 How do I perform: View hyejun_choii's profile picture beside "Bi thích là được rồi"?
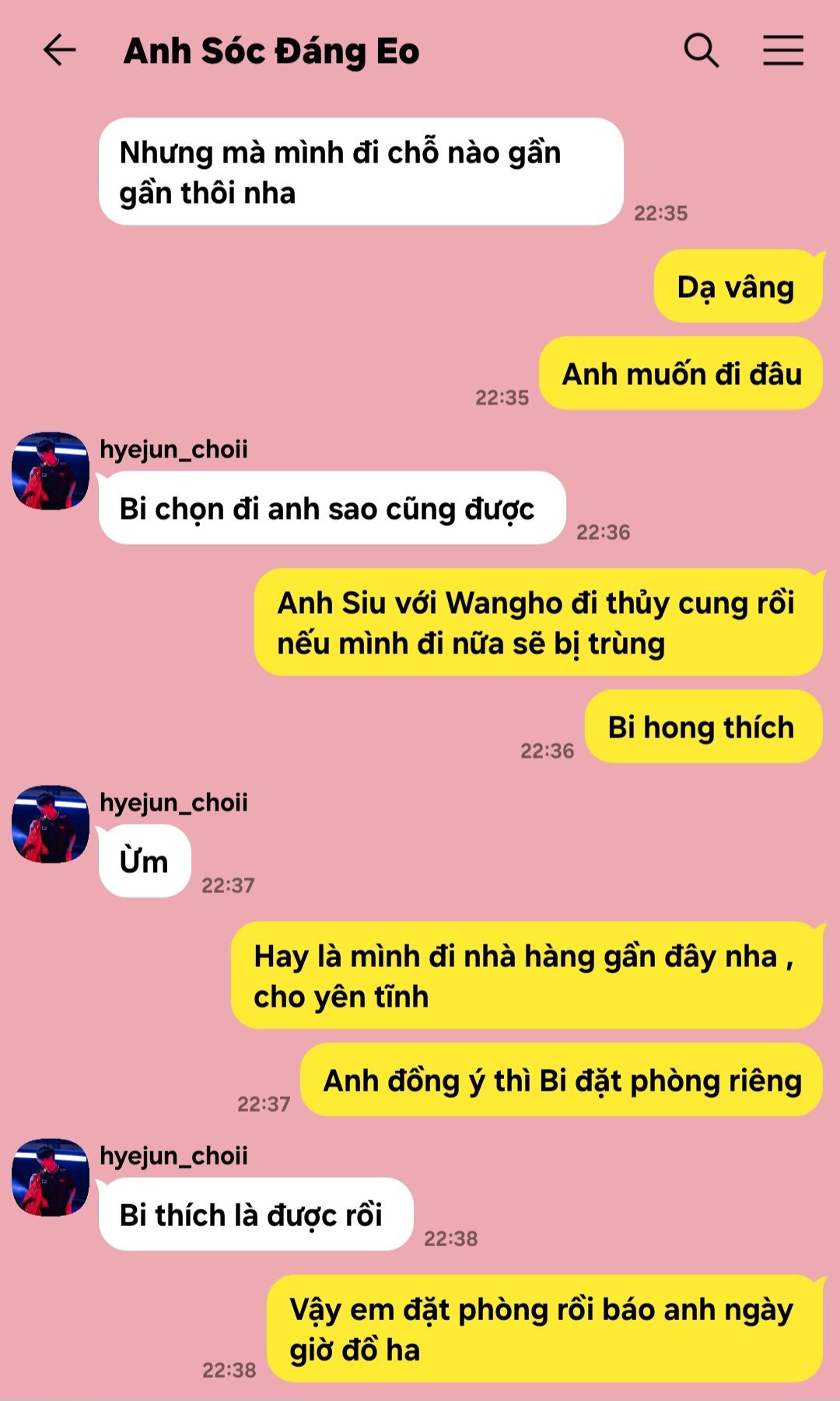(51, 1177)
